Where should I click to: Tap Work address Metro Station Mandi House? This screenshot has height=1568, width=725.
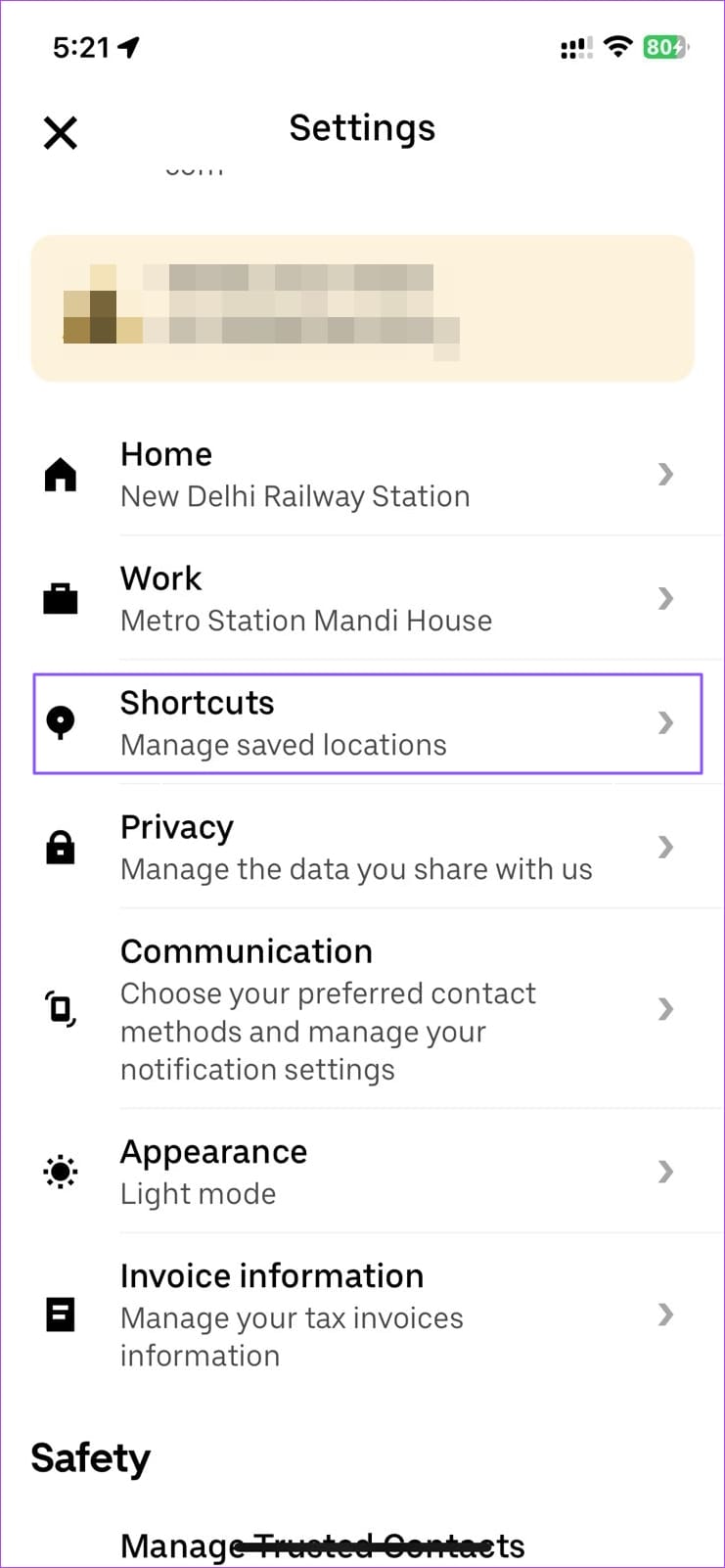tap(306, 620)
